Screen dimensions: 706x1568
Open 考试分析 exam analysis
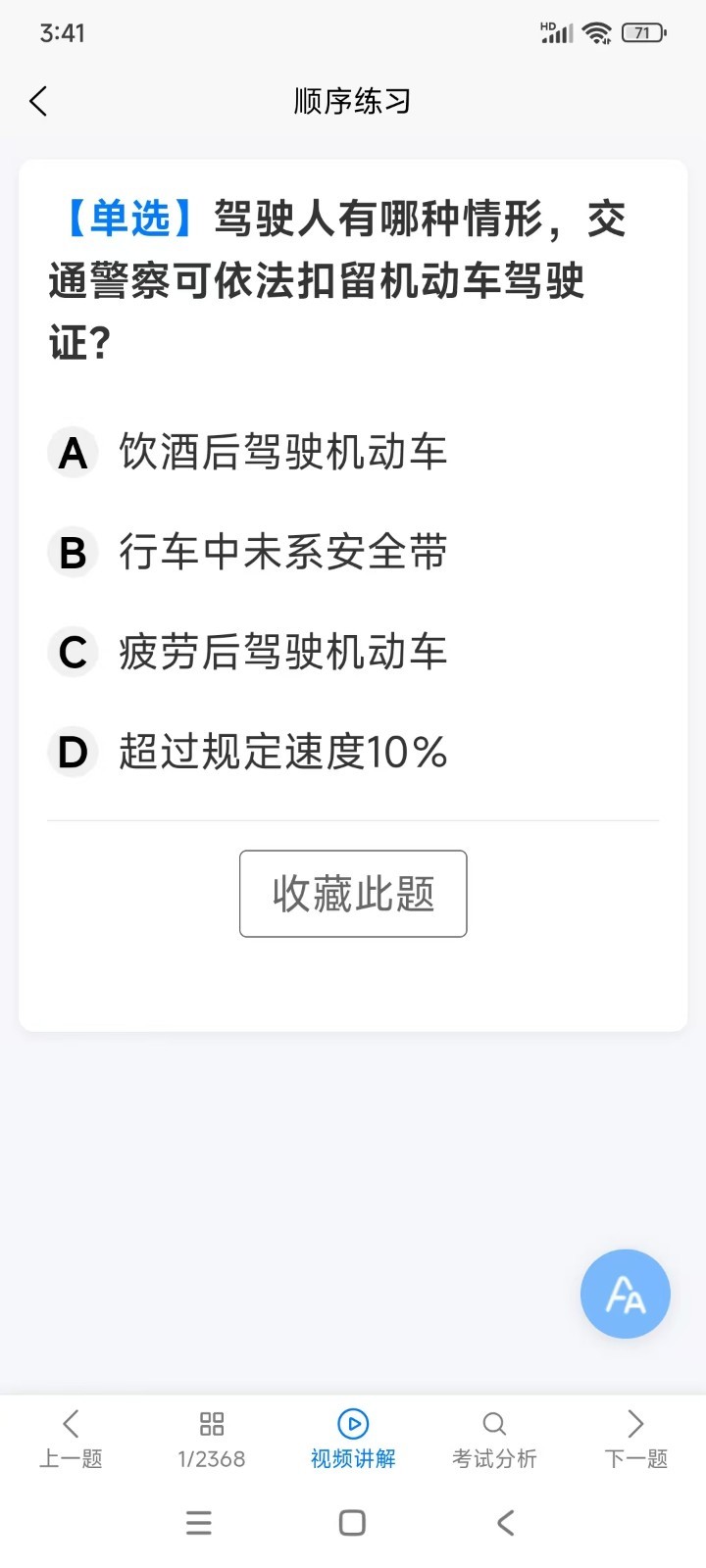click(x=494, y=1440)
